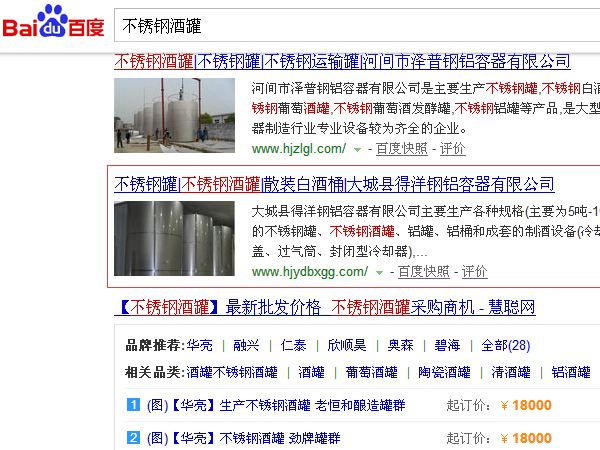Open the 陶瓷酒罐 related category
600x450 pixels.
[x=444, y=372]
